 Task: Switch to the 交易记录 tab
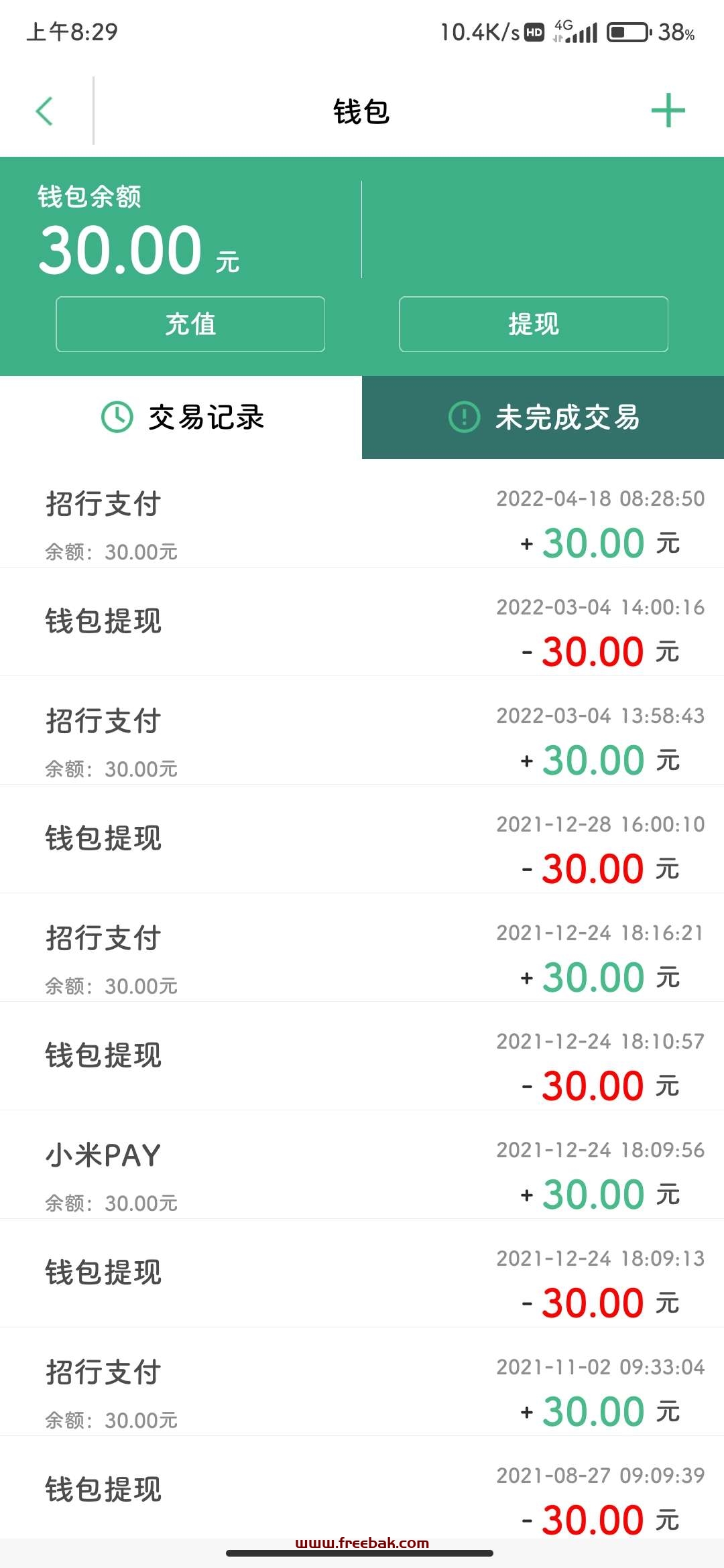click(181, 417)
